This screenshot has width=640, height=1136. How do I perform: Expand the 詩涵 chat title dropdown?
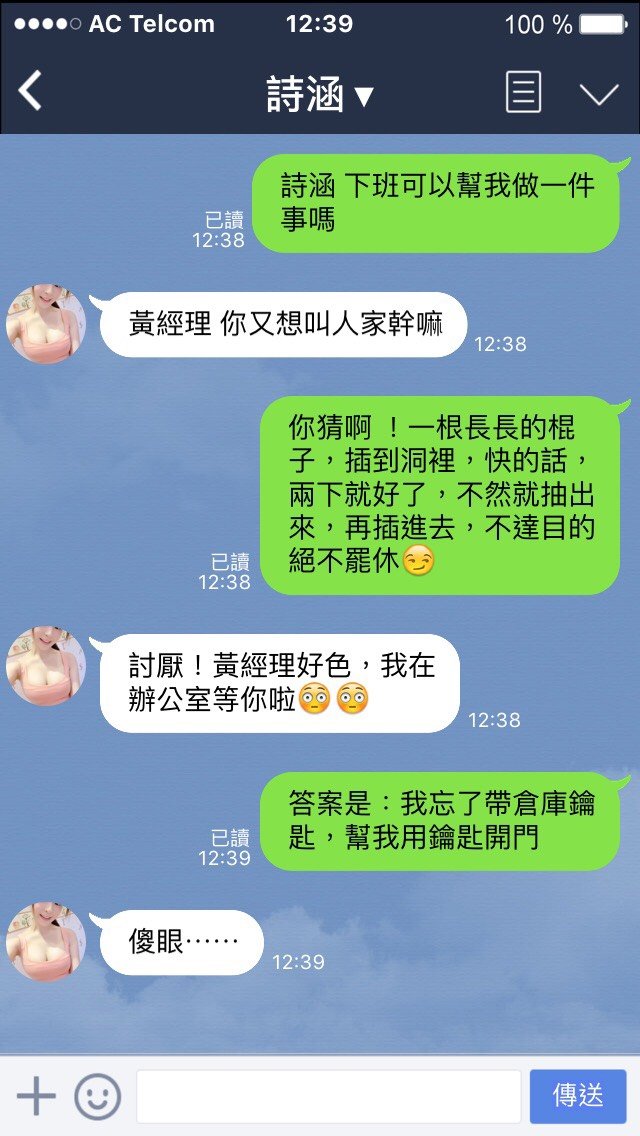(320, 95)
